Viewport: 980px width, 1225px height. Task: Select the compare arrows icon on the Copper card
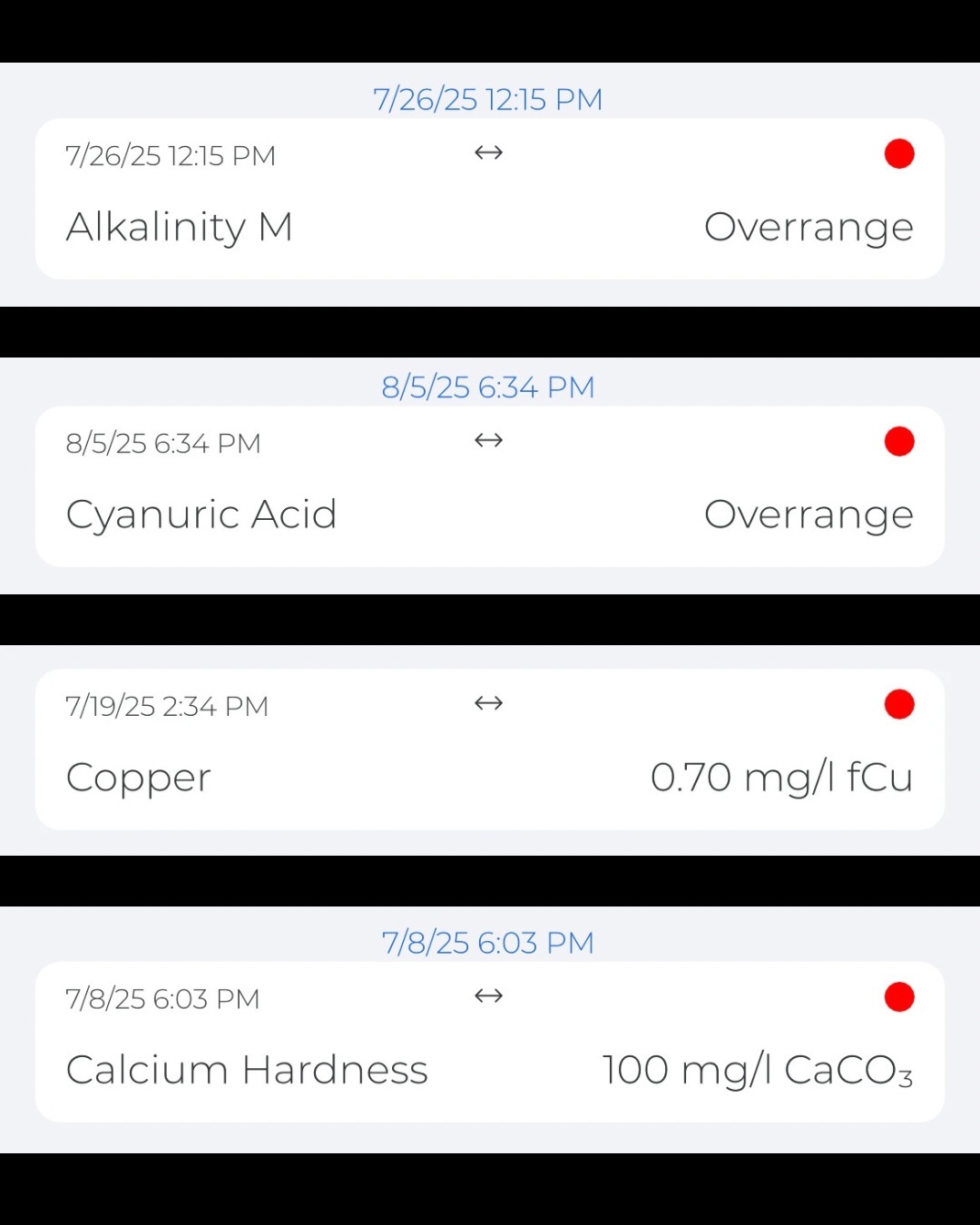click(487, 702)
